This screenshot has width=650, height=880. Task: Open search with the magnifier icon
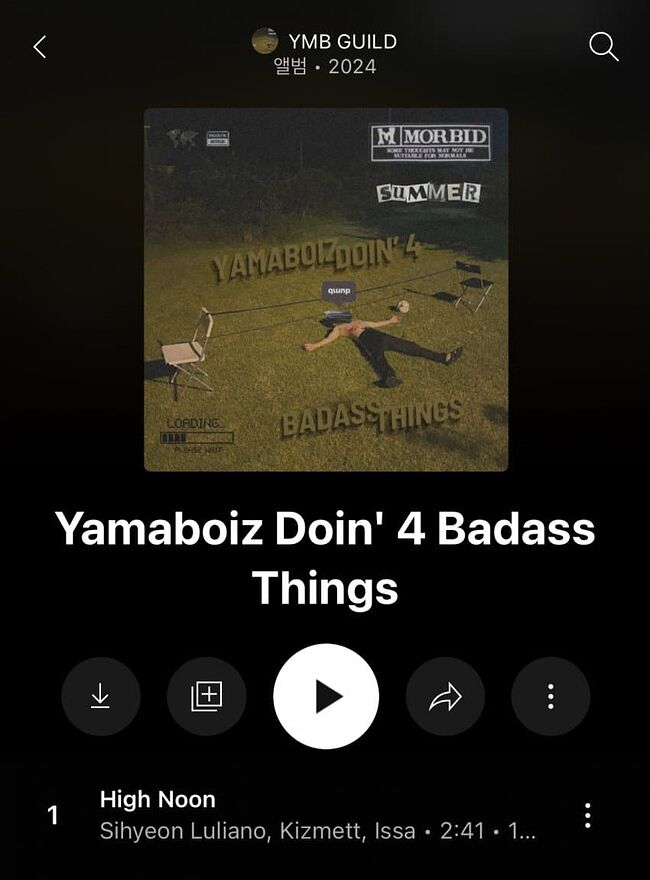pos(603,46)
